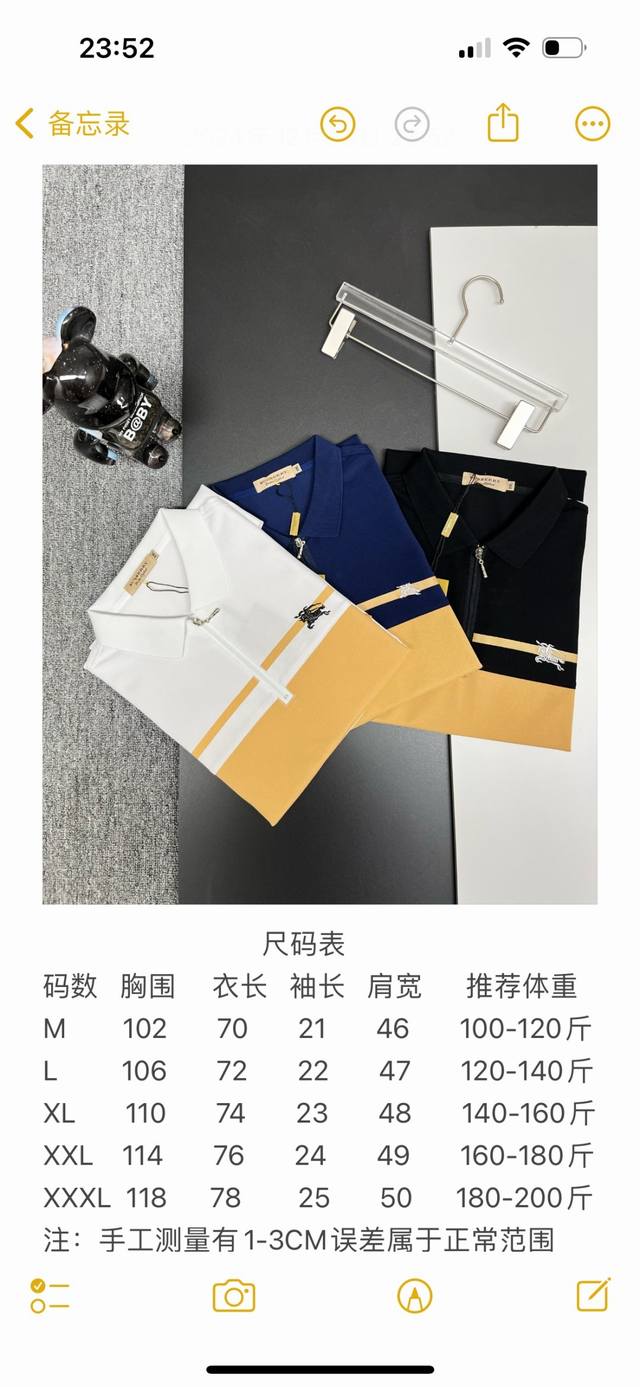Go back to 备忘录 notes list
The height and width of the screenshot is (1387, 640).
73,124
